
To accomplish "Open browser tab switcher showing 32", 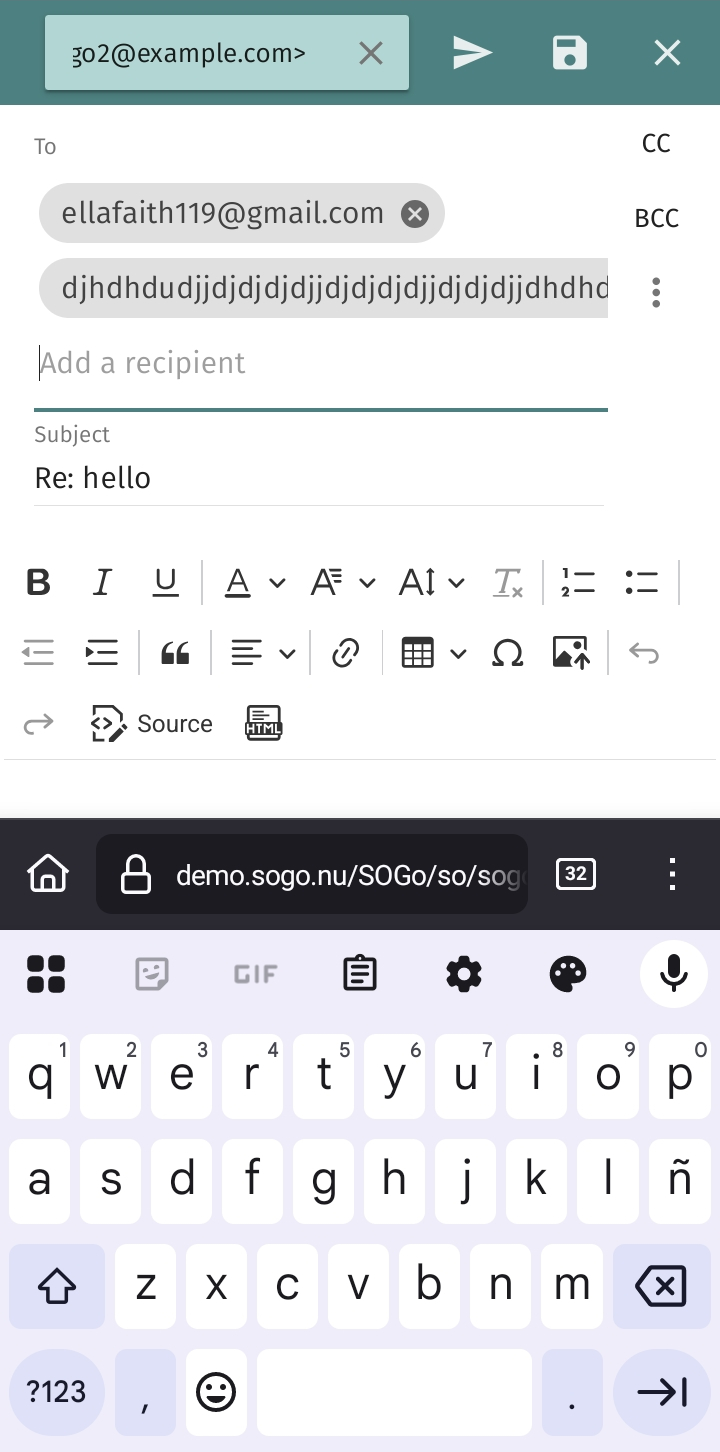I will (575, 874).
